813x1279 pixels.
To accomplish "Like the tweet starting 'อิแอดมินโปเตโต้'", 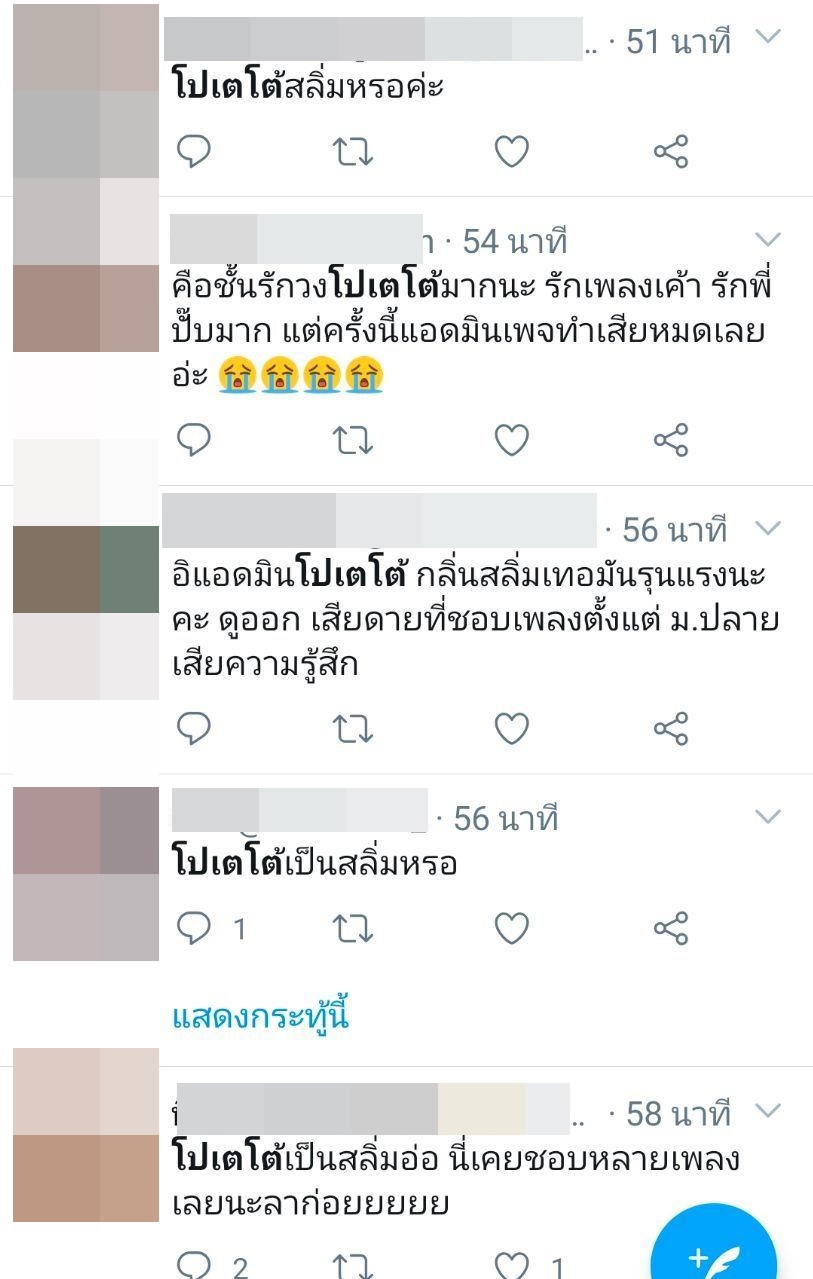I will tap(511, 728).
